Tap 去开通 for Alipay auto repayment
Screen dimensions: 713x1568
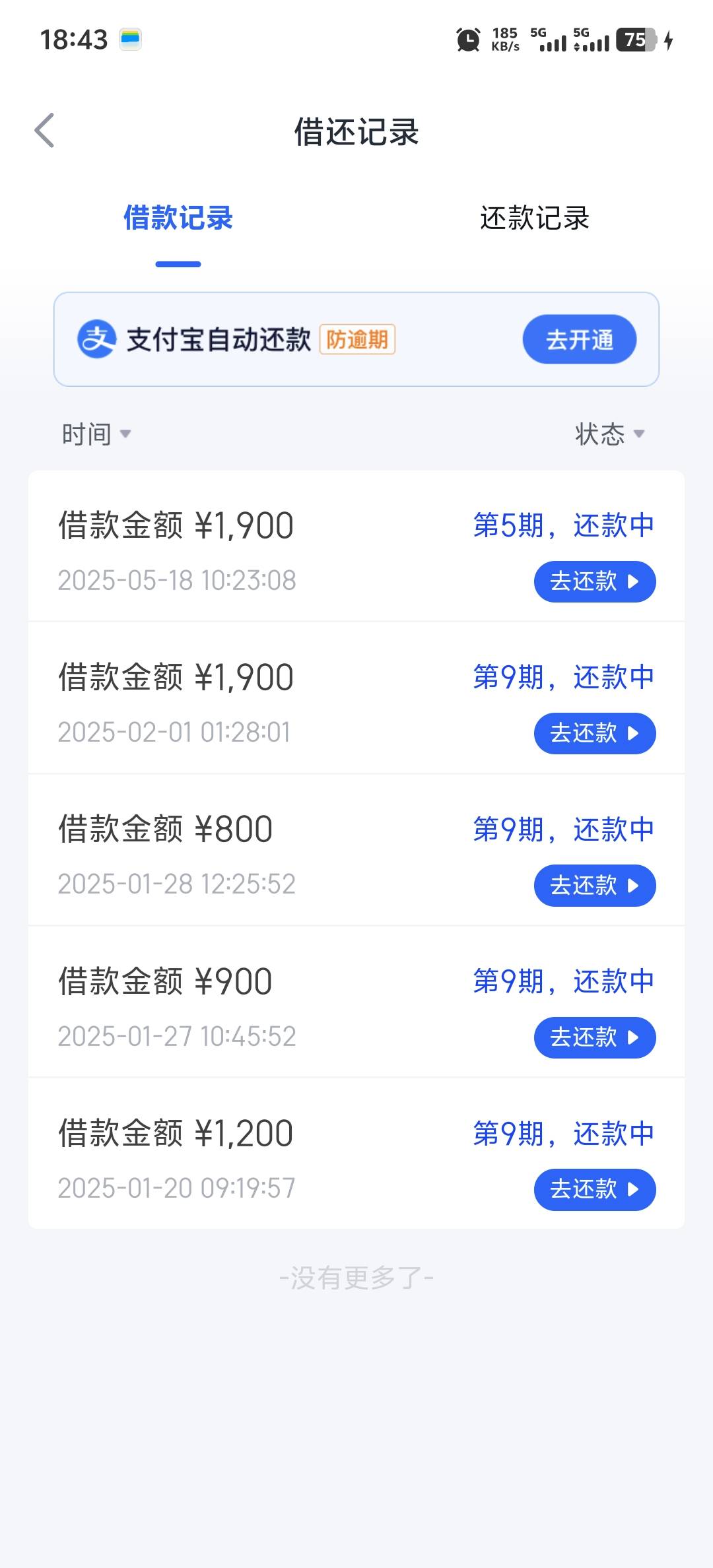point(579,339)
